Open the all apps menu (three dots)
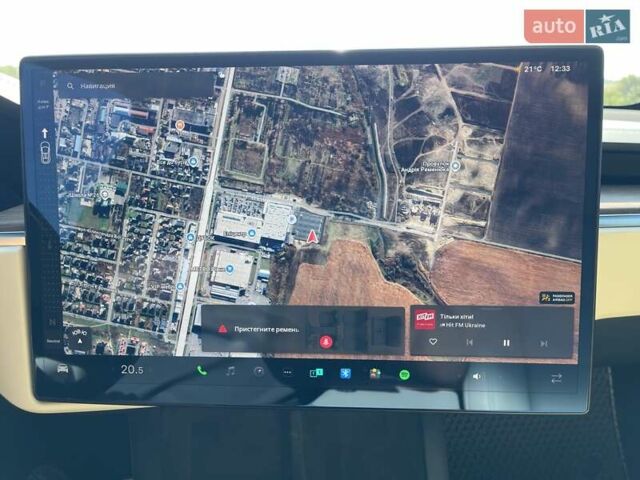640x480 pixels. (288, 372)
